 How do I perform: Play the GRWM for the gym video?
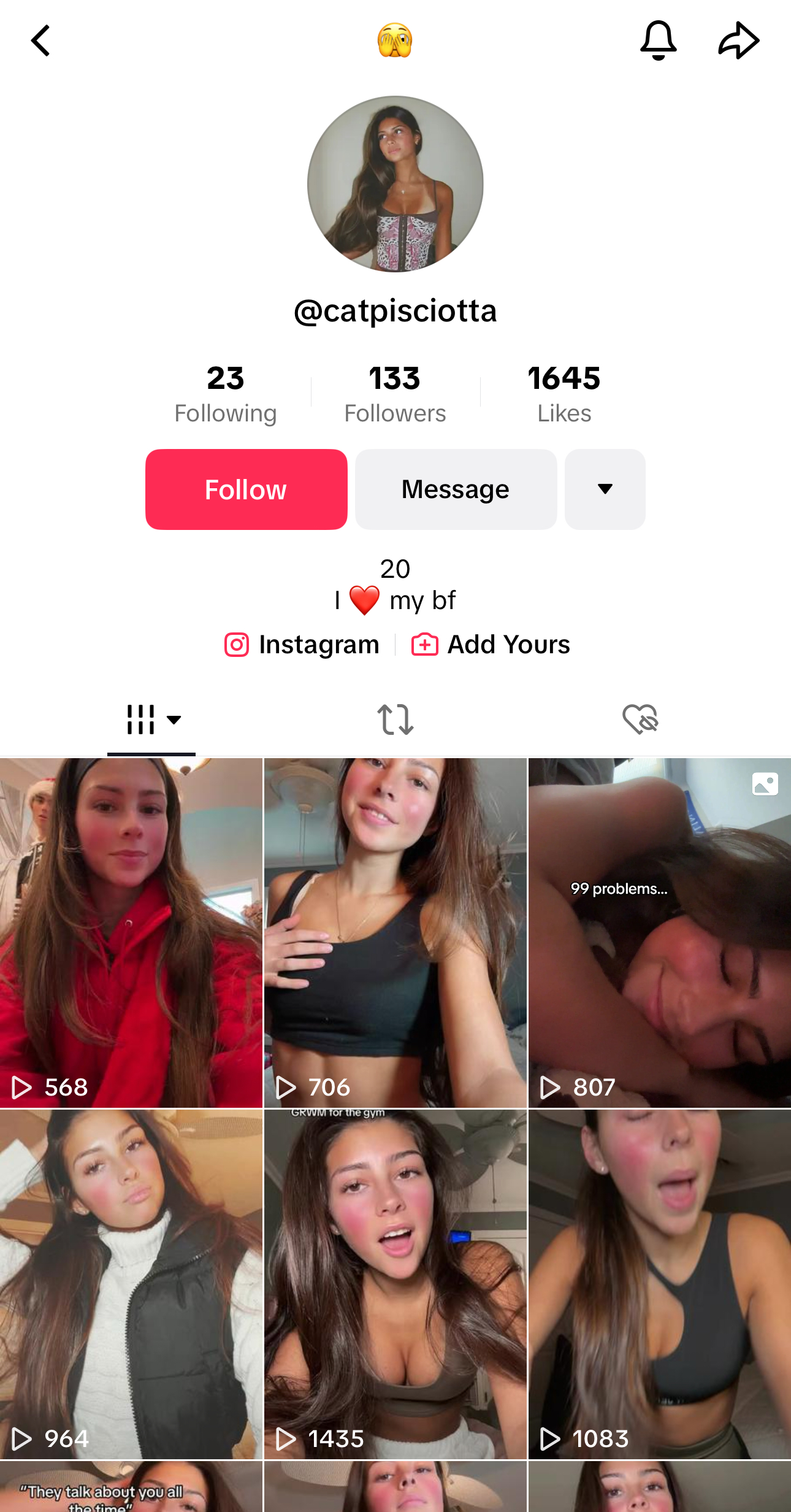coord(395,1284)
